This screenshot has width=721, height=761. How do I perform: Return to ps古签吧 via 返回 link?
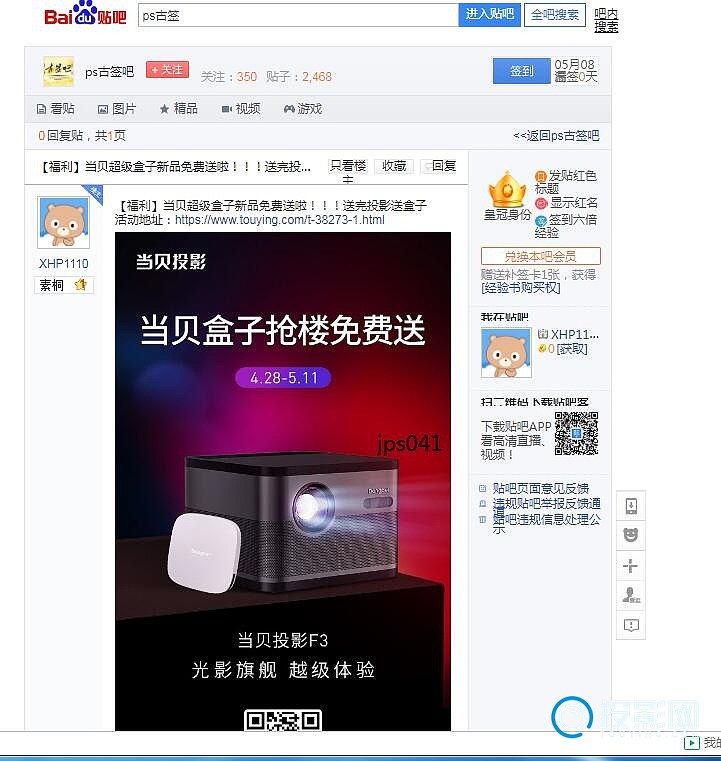[556, 136]
